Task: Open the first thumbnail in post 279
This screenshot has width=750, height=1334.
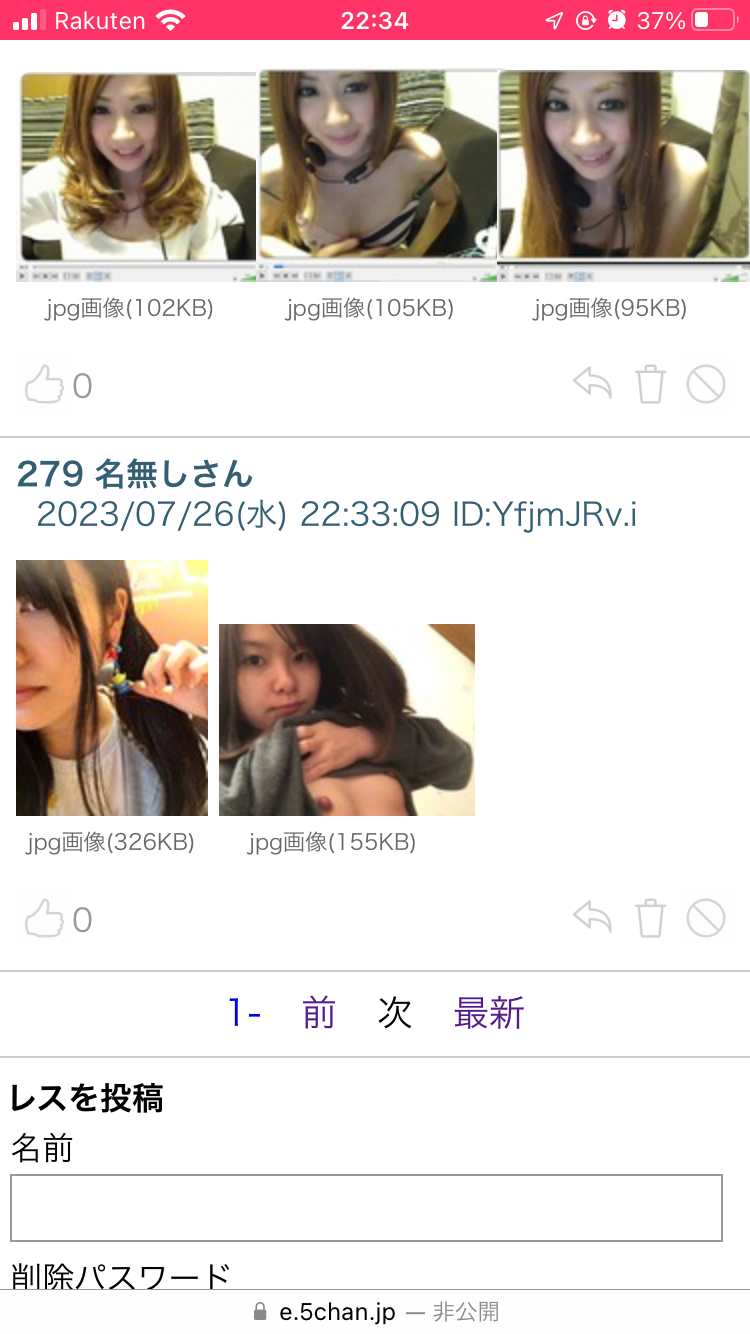Action: (x=111, y=687)
